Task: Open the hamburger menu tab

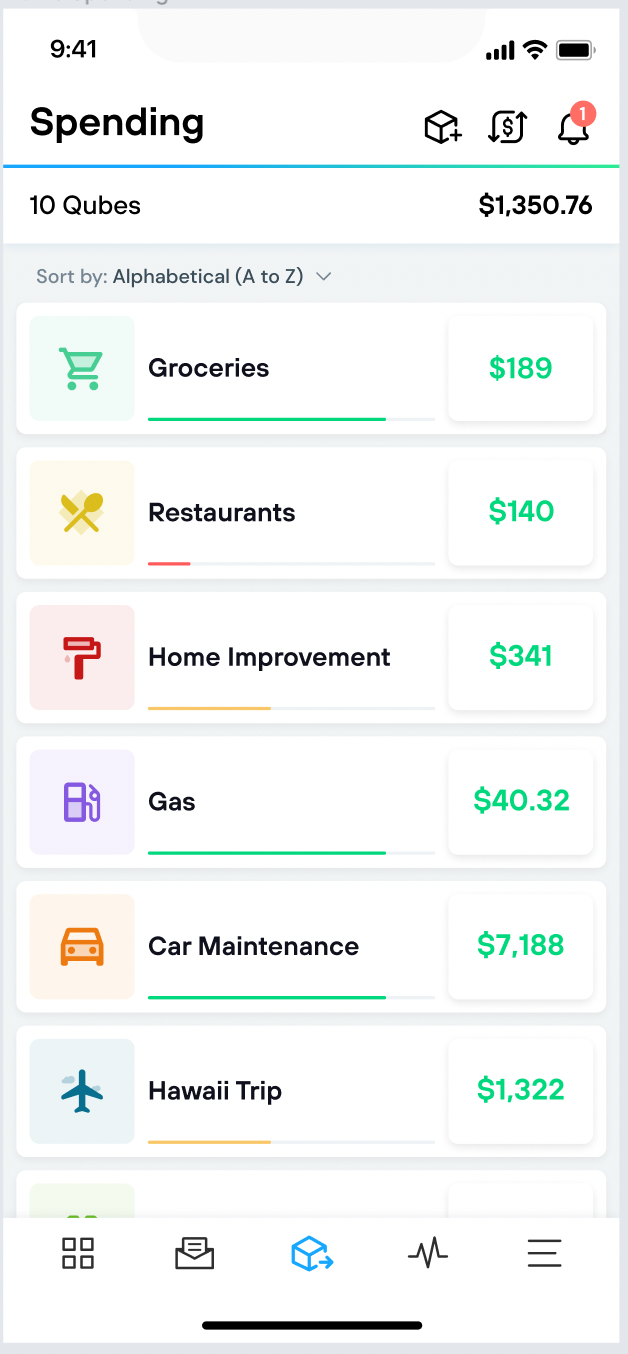Action: click(545, 1253)
